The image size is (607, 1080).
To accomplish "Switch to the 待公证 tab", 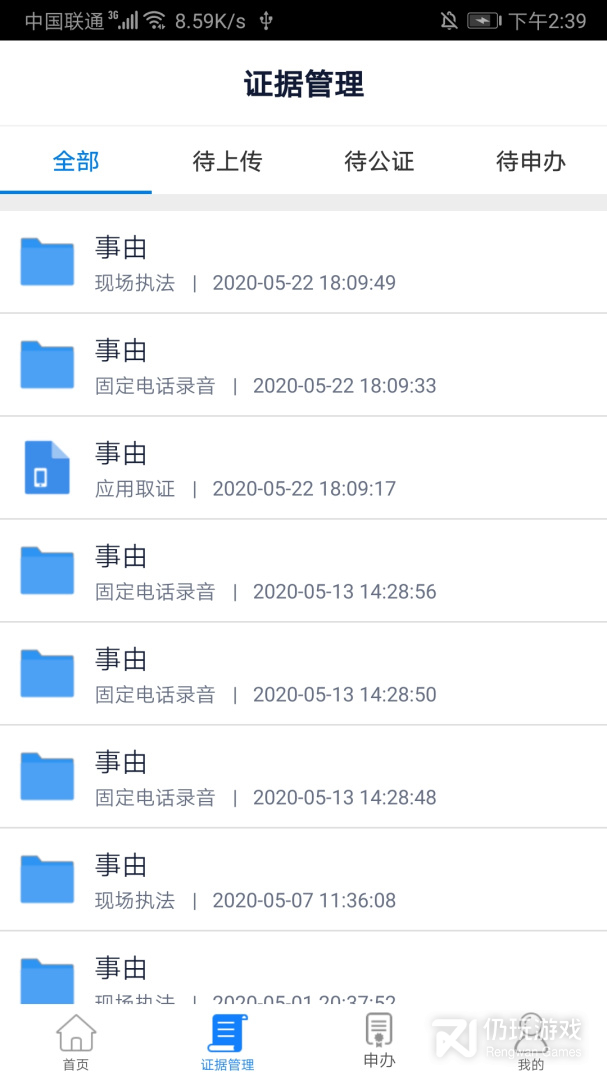I will [x=379, y=162].
